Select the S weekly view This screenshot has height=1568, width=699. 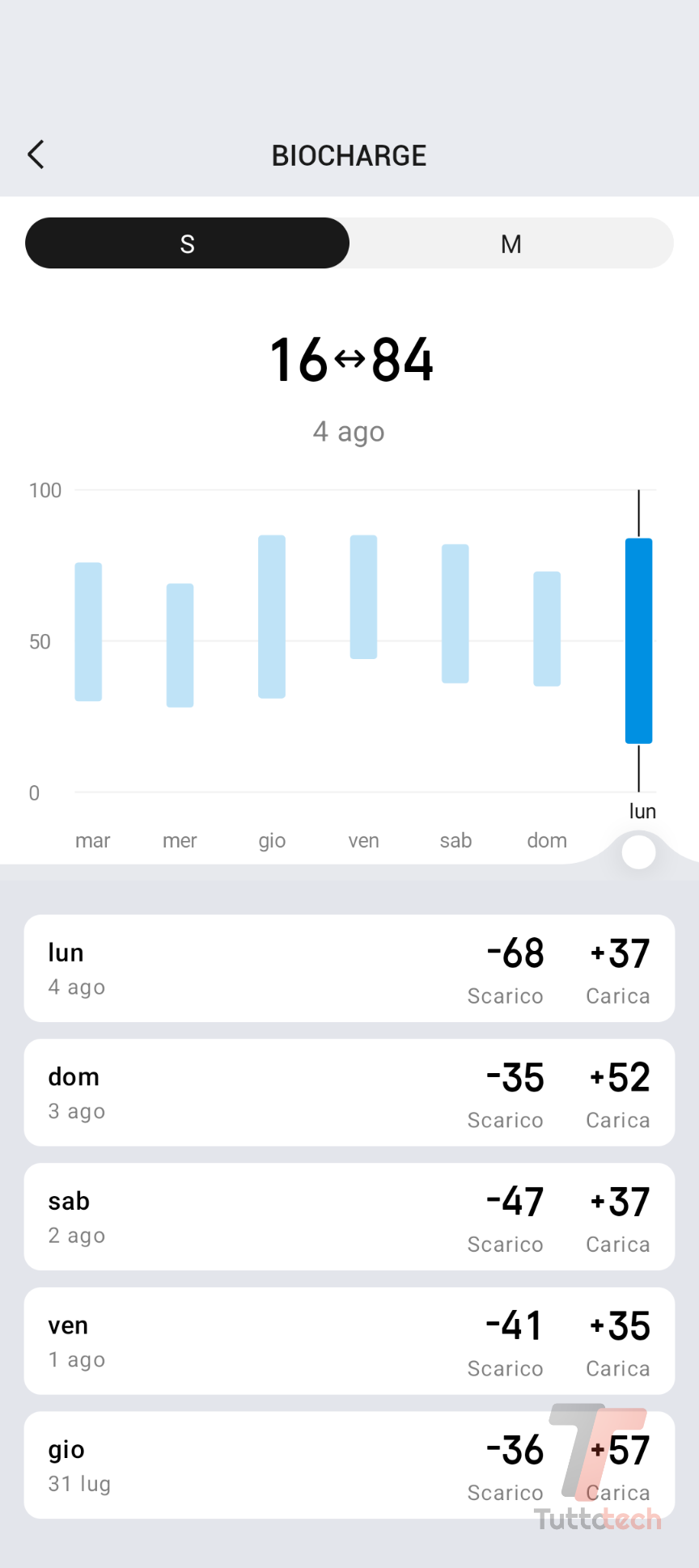pyautogui.click(x=188, y=243)
